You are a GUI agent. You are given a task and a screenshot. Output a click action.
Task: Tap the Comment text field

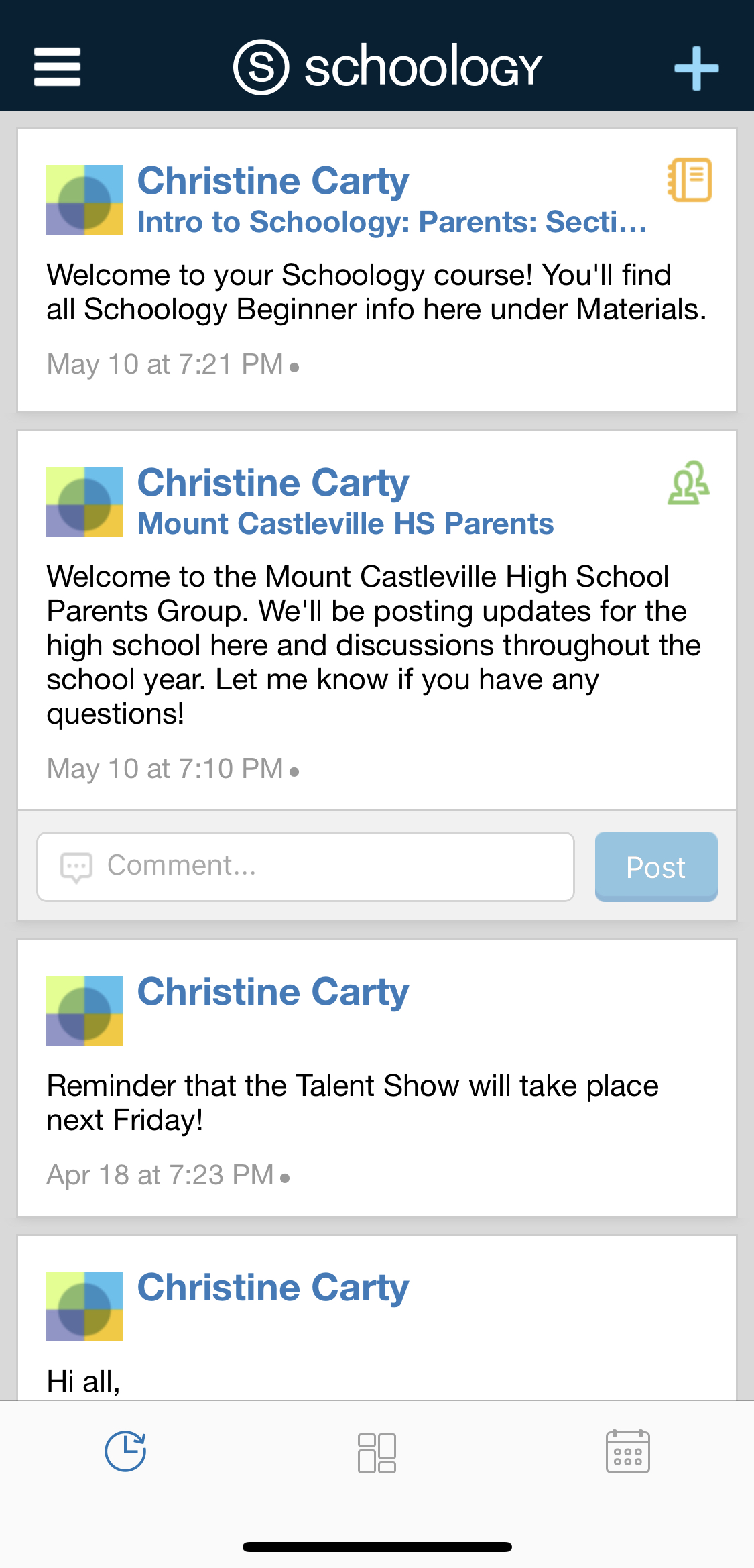click(306, 866)
